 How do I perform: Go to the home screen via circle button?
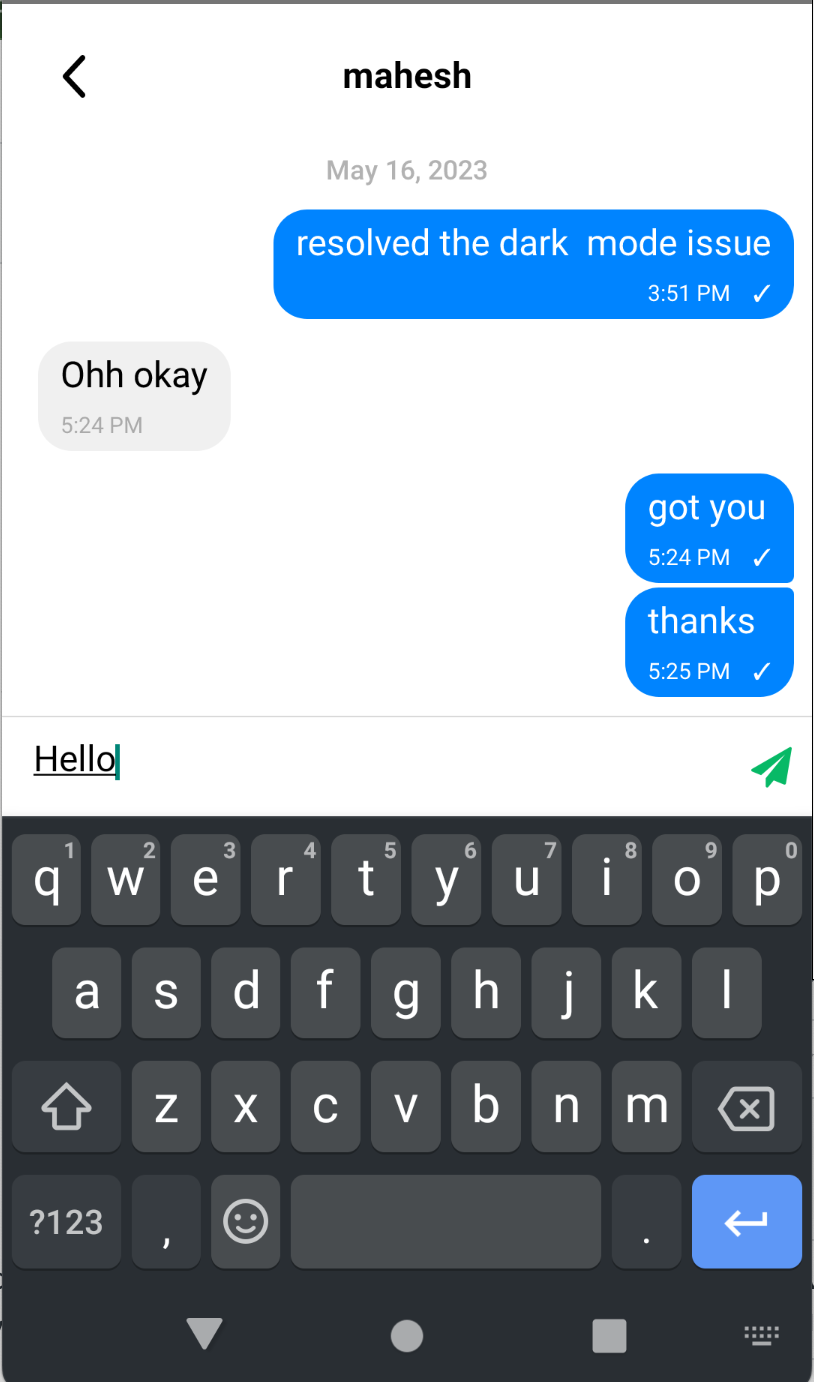coord(407,1335)
